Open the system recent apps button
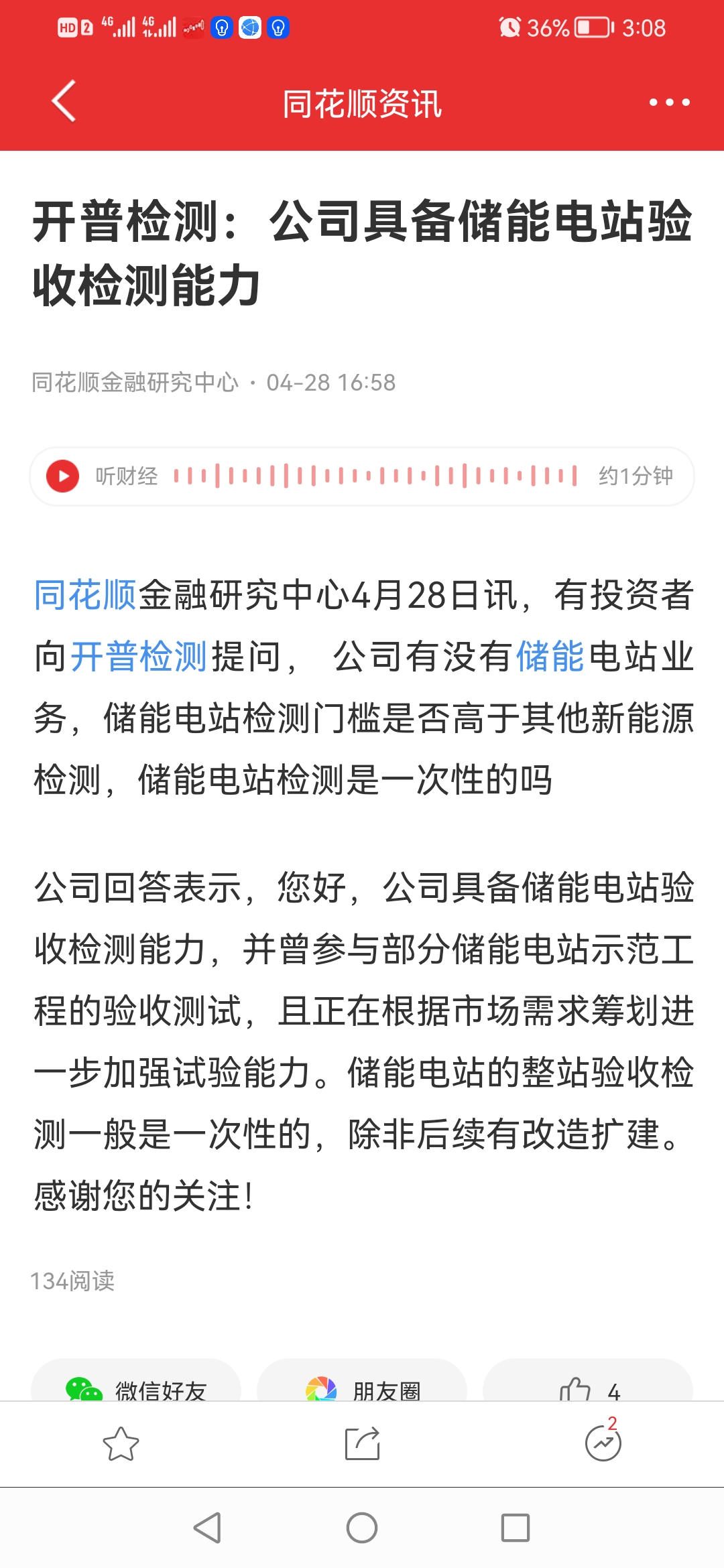The width and height of the screenshot is (724, 1568). click(x=516, y=1528)
